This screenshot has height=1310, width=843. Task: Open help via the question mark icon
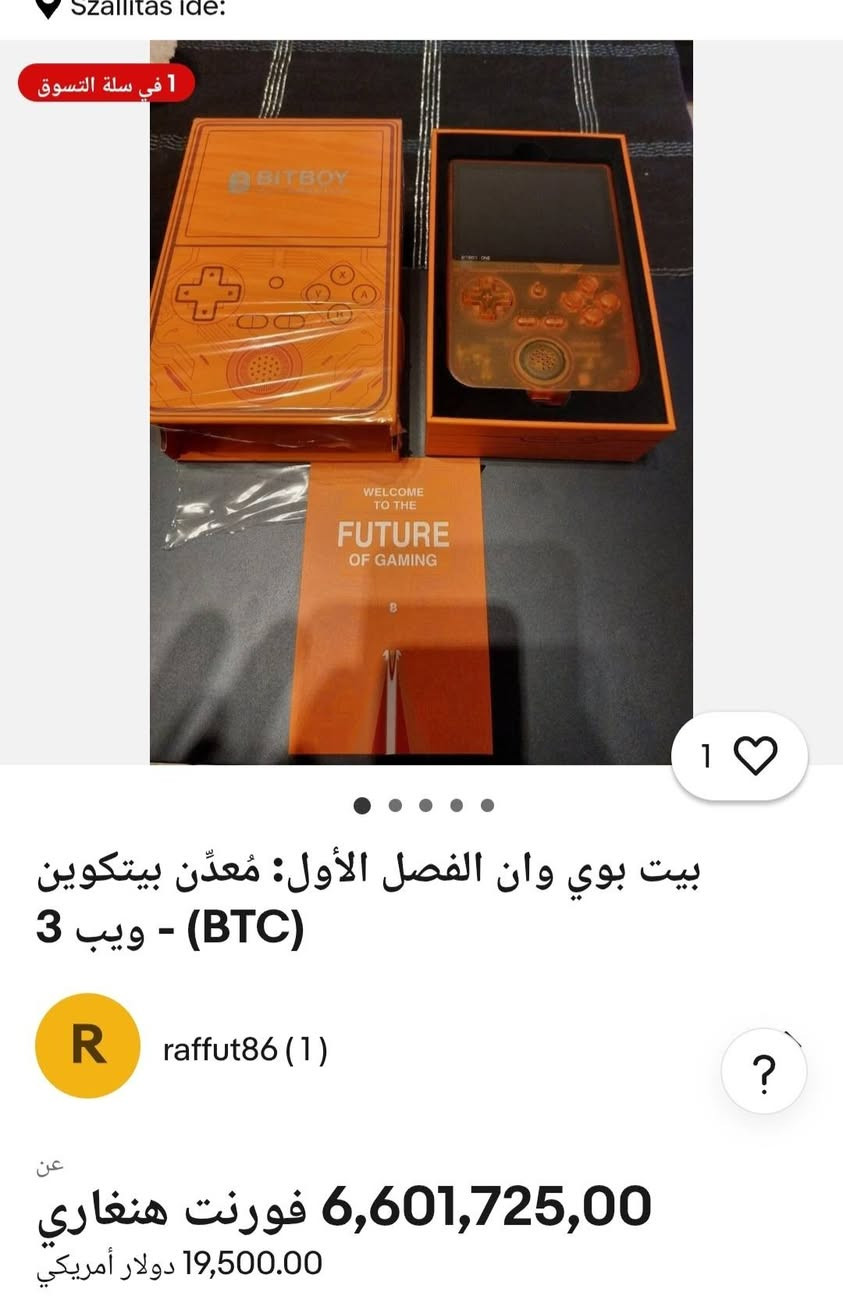coord(764,1070)
